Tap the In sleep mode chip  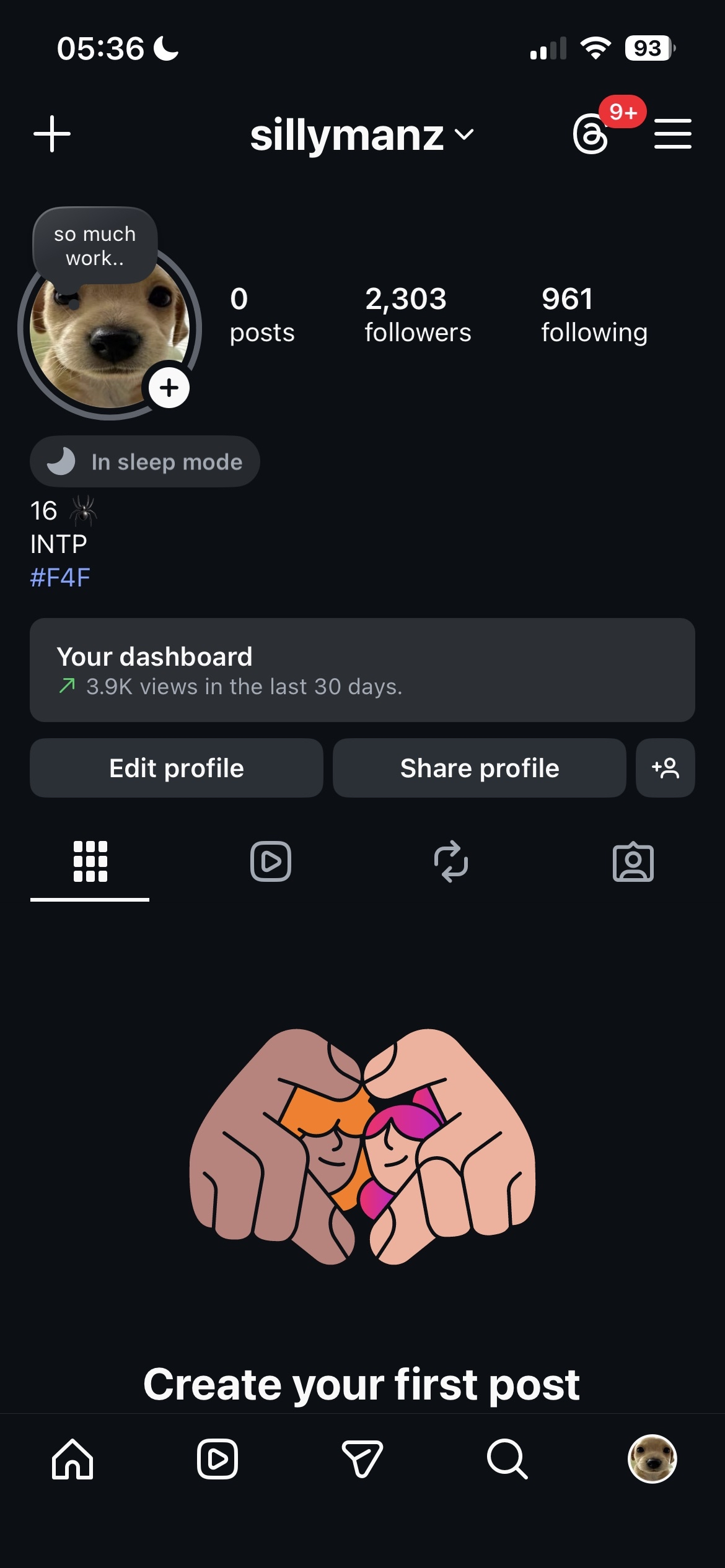coord(145,462)
